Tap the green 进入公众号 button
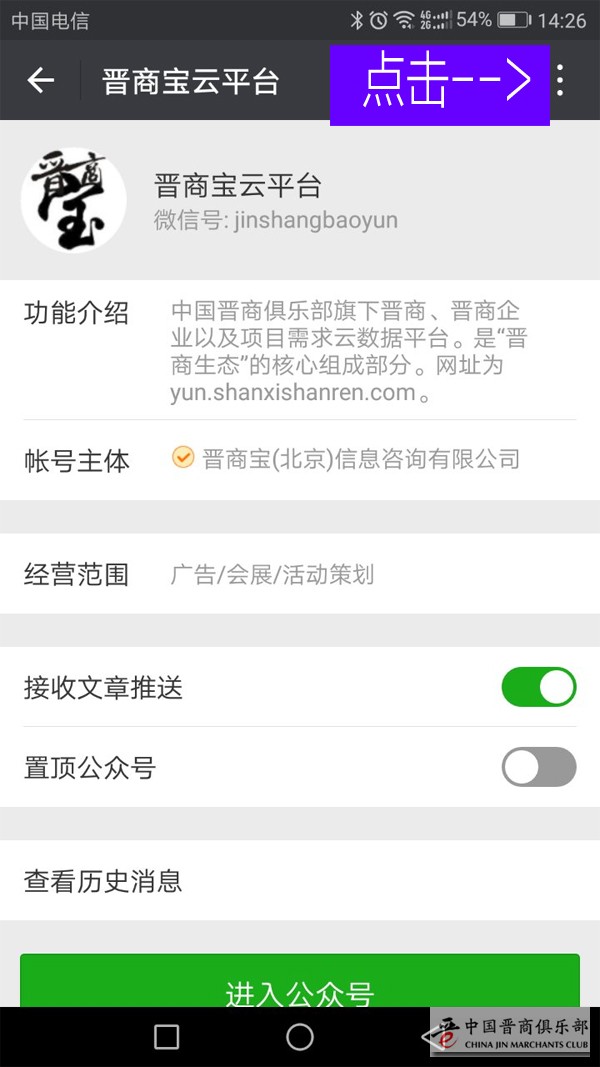Viewport: 600px width, 1067px height. pyautogui.click(x=300, y=985)
